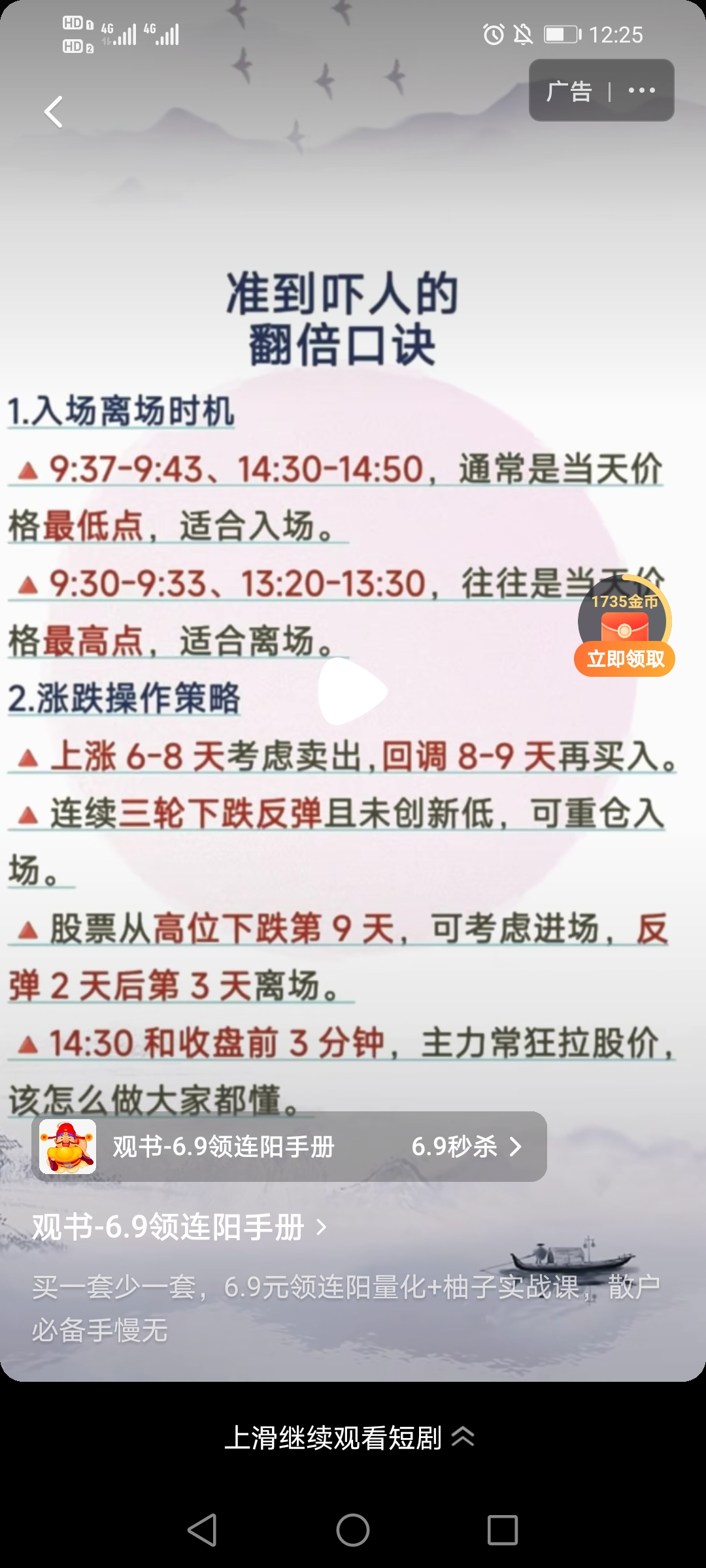This screenshot has width=706, height=1568.
Task: Claim the 1735 gold coins reward
Action: click(624, 658)
